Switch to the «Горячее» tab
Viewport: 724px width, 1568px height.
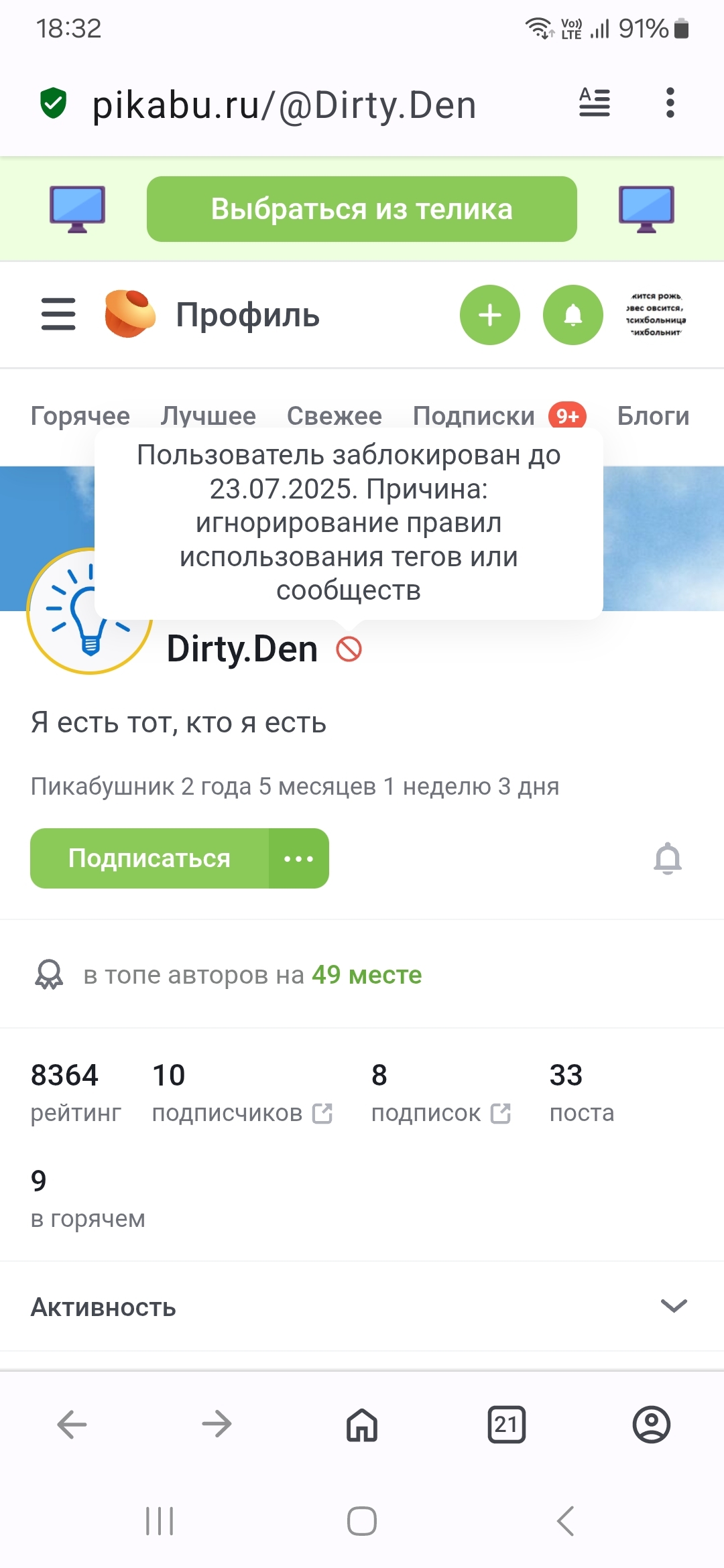[80, 416]
